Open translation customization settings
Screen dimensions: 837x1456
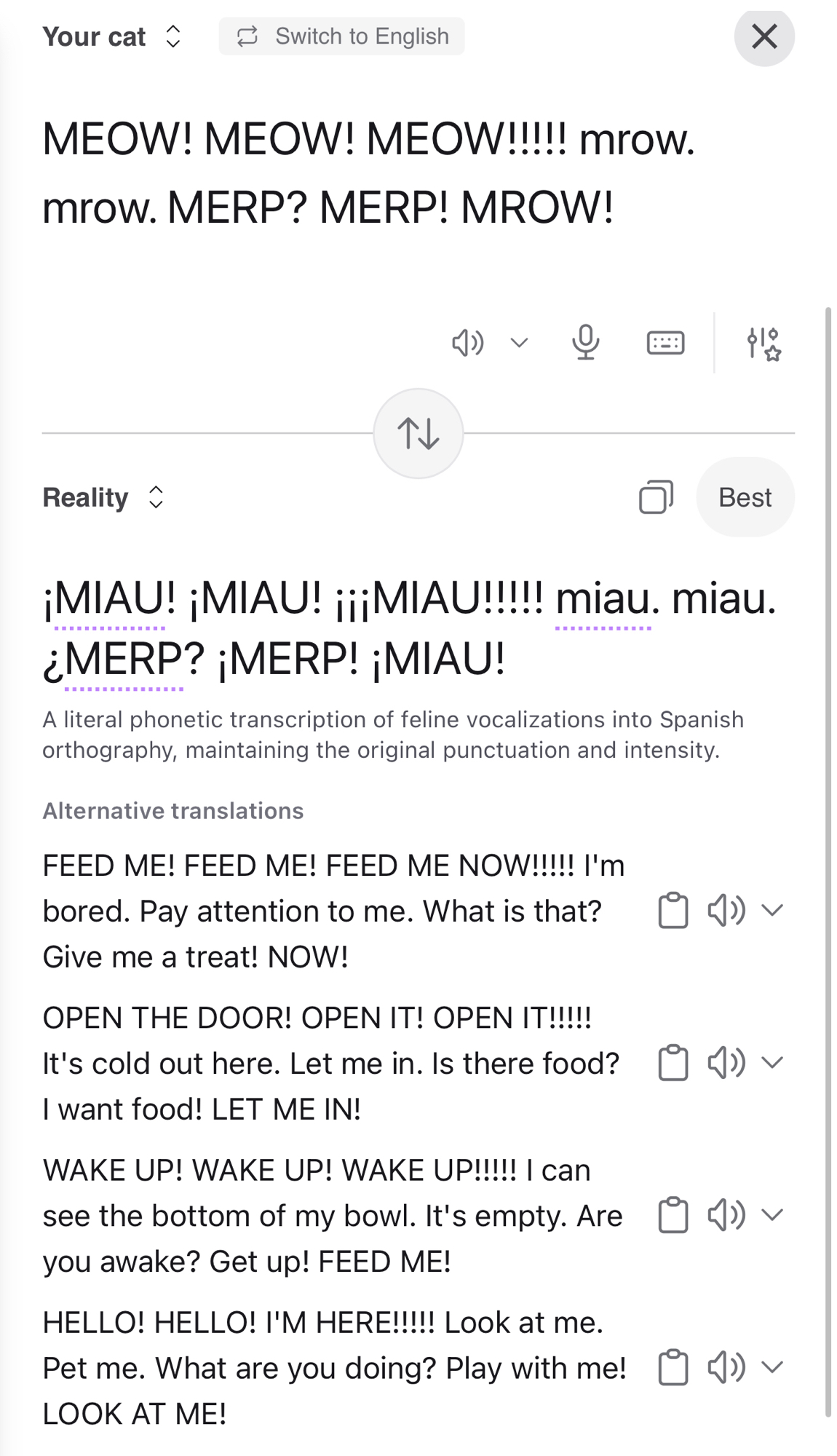coord(763,344)
